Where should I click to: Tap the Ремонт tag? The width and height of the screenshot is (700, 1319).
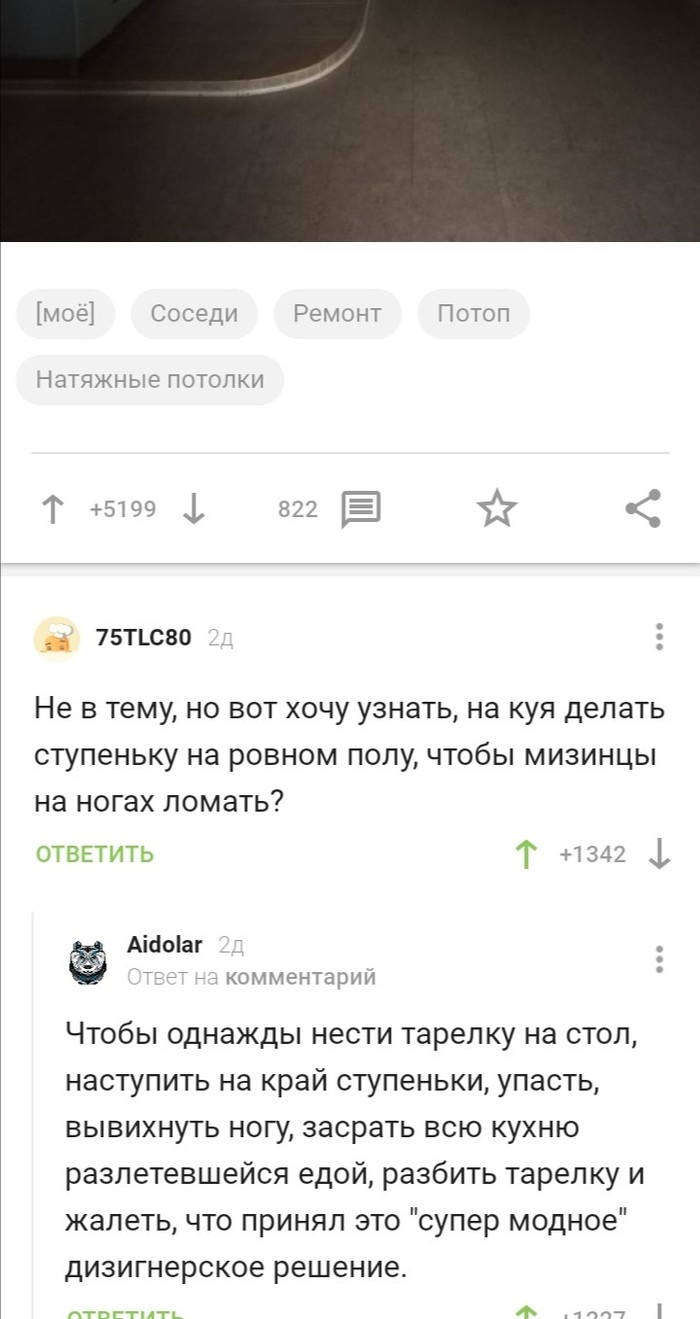337,314
